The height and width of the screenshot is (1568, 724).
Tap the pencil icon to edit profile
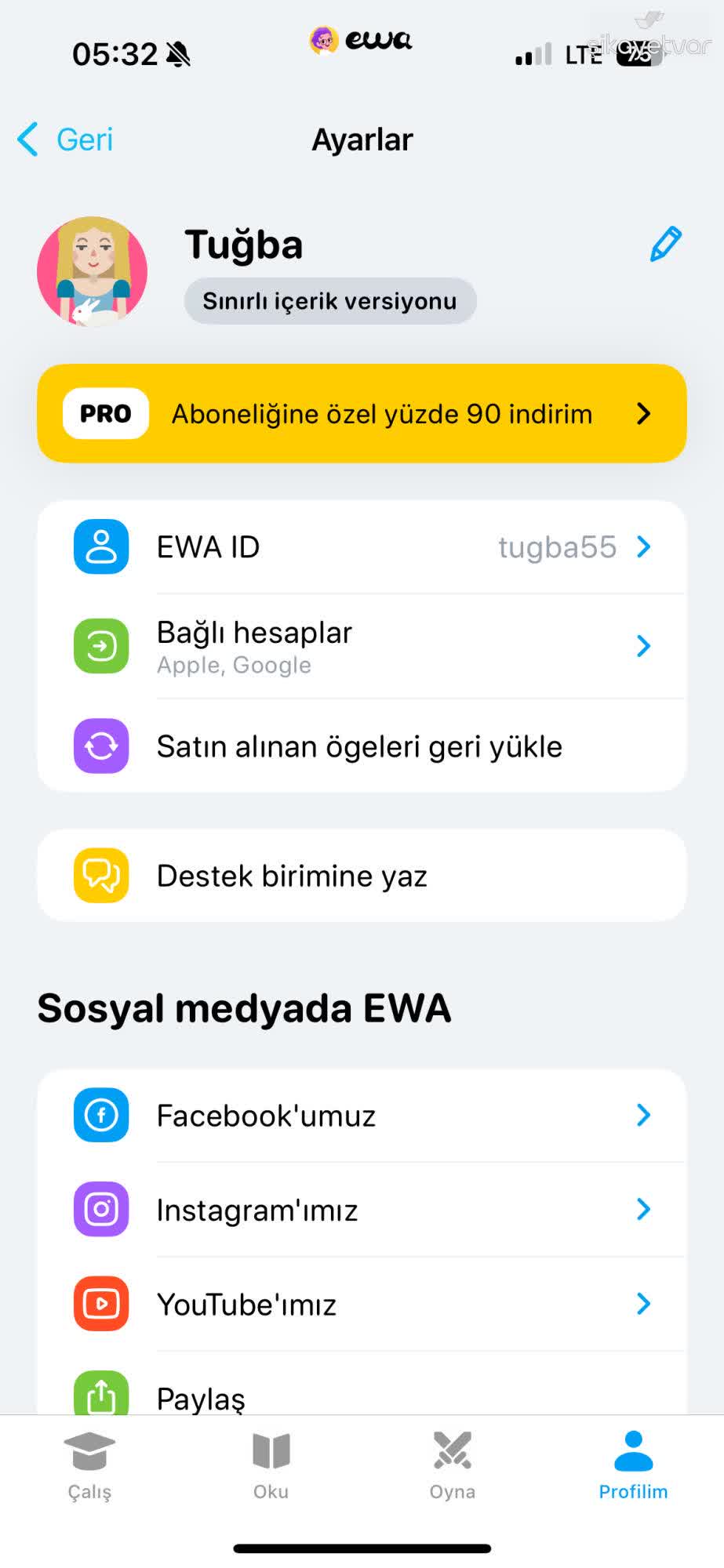click(x=664, y=244)
